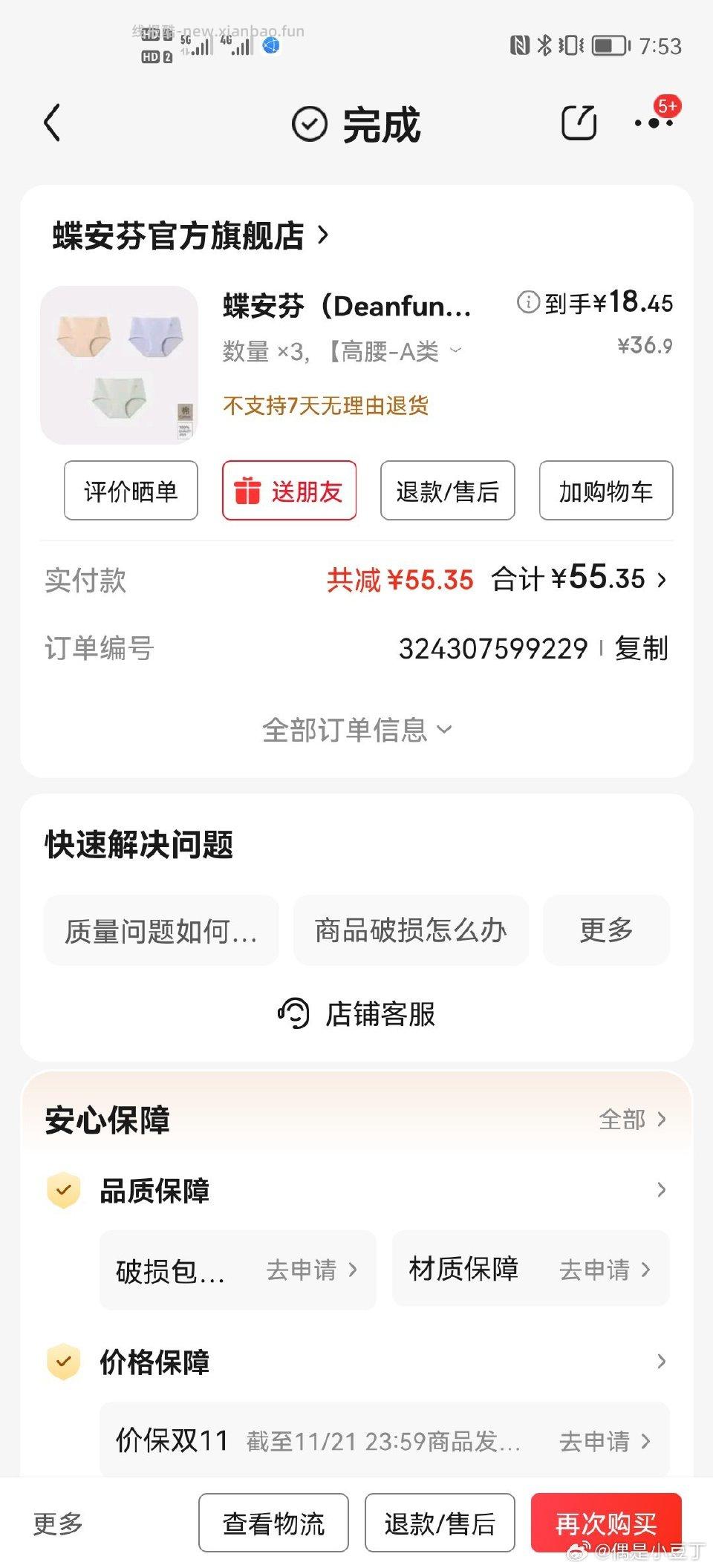Open 蝶安芬官方旗舰店 via its chevron

pyautogui.click(x=322, y=236)
